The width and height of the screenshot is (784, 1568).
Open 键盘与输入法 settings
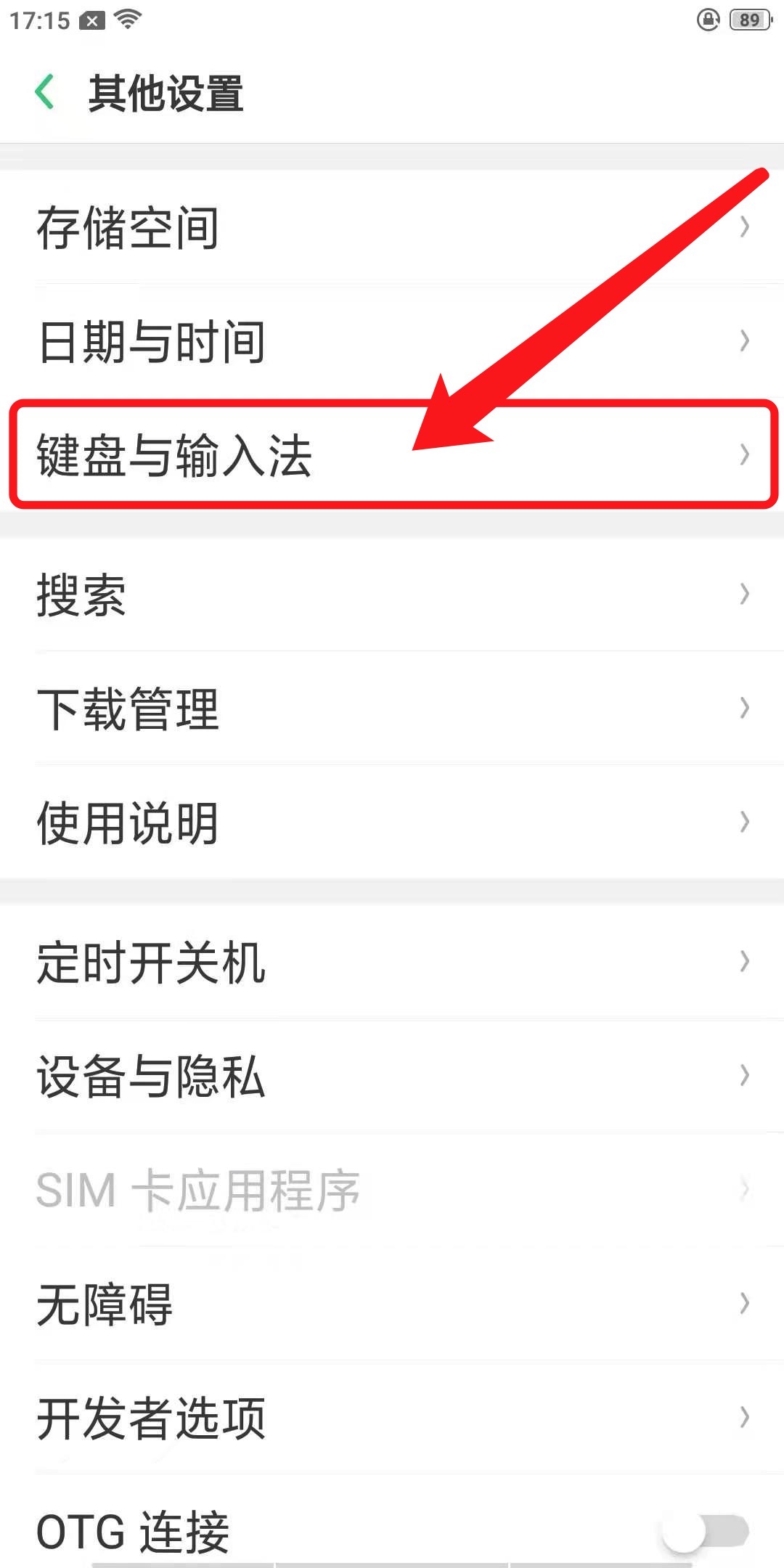(392, 455)
